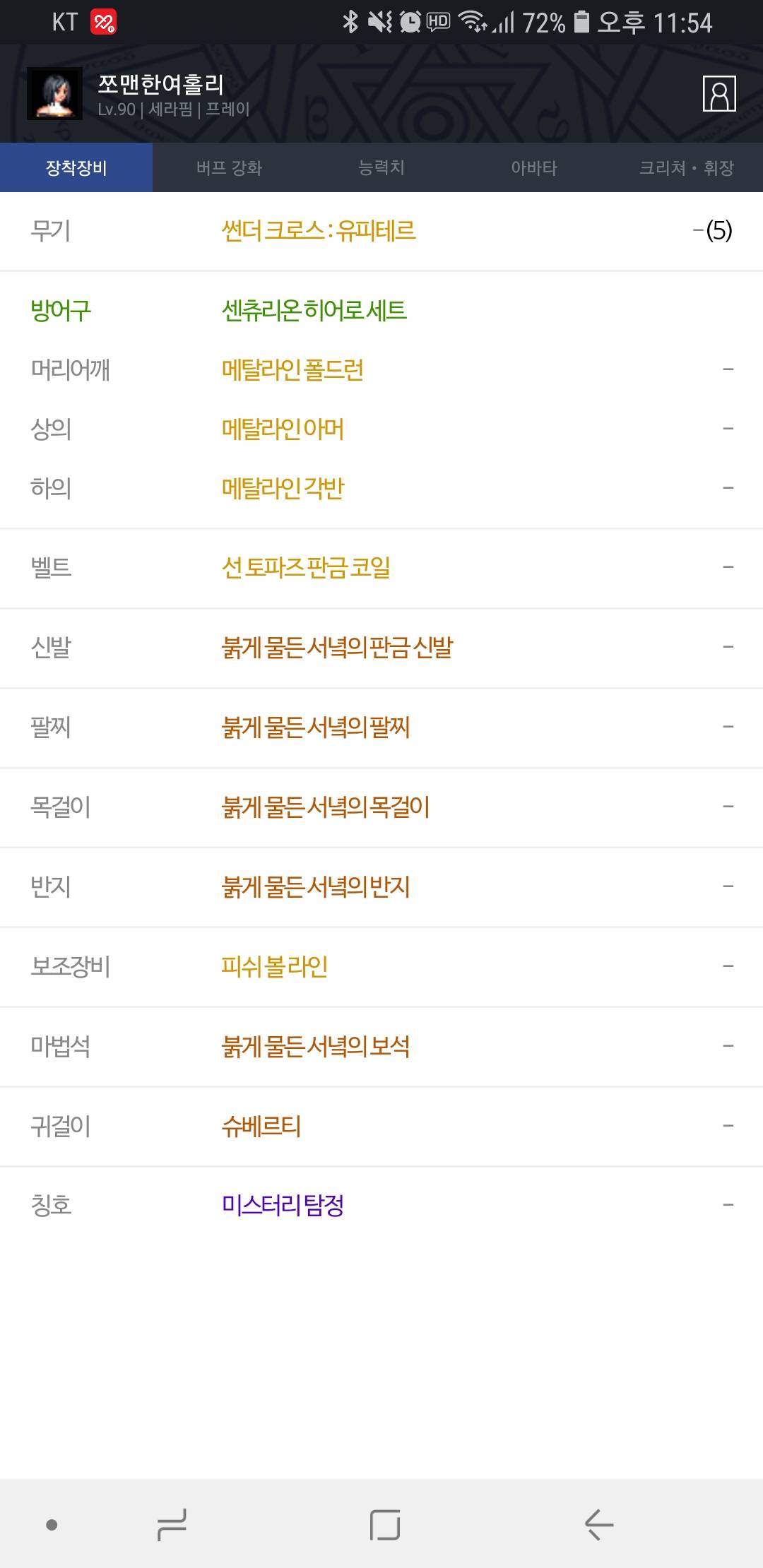Open sub equipment 피쉬 볼 라인
The width and height of the screenshot is (763, 1568).
click(x=274, y=966)
